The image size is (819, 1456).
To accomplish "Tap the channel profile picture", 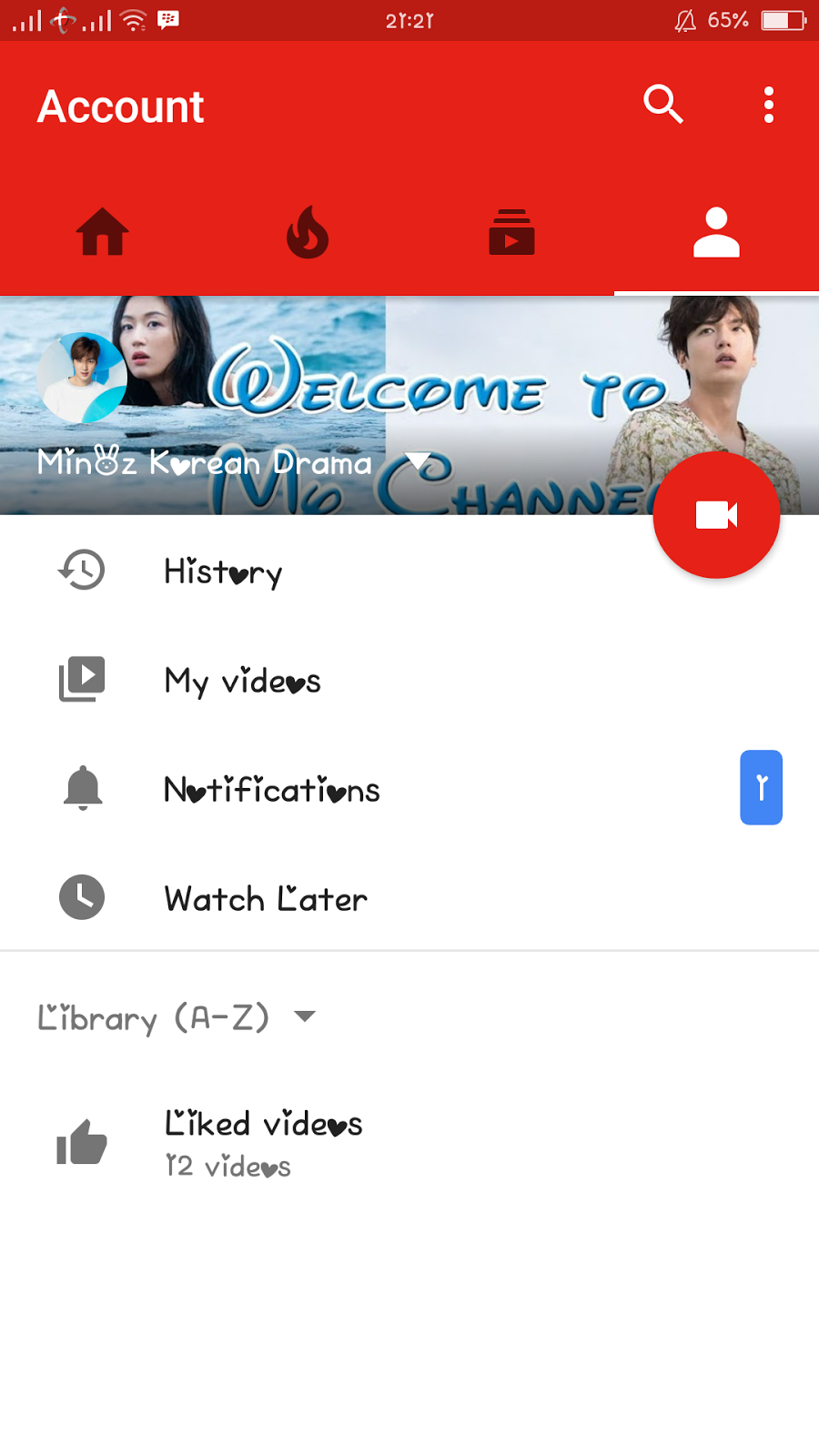I will 83,377.
